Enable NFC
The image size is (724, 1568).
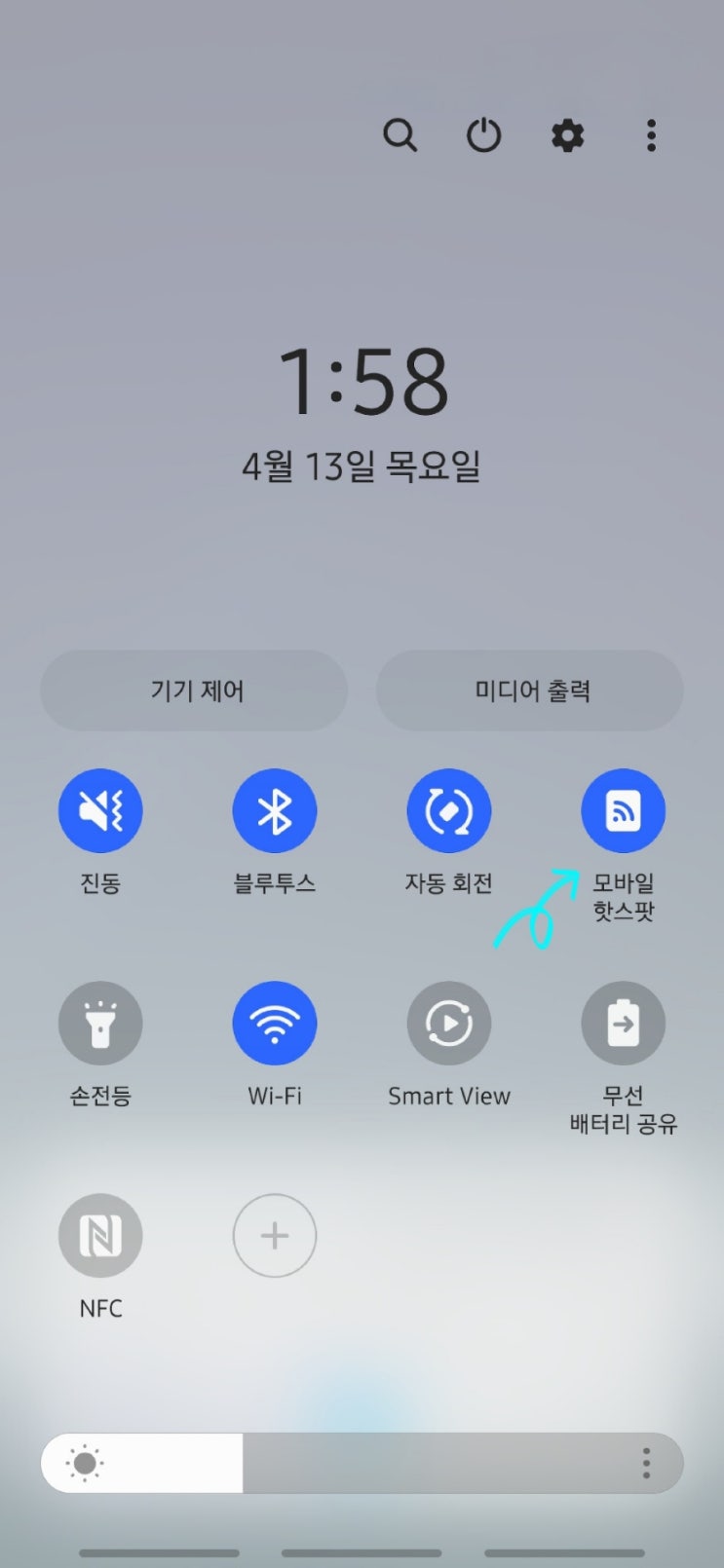pos(100,1235)
